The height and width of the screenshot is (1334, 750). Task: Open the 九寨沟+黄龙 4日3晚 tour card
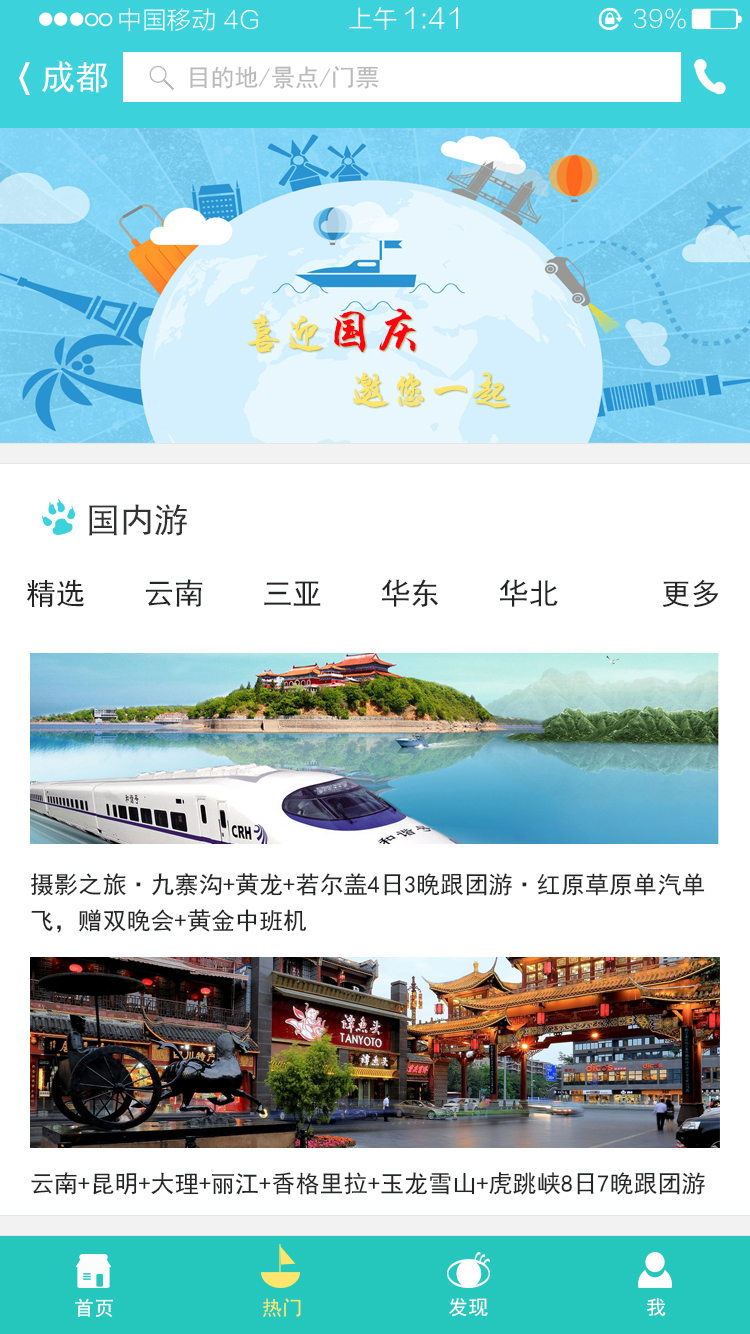(374, 790)
